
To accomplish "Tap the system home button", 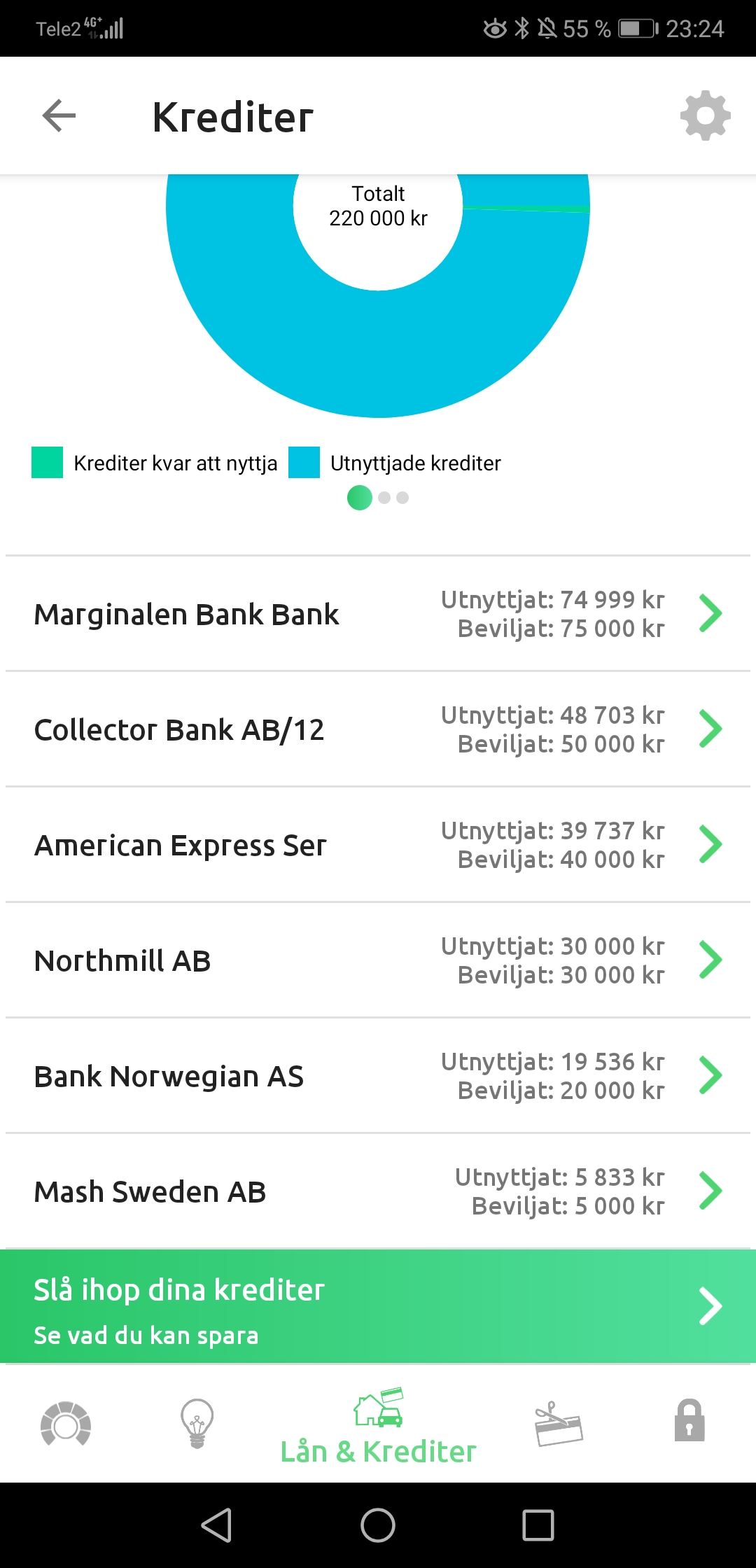I will click(x=378, y=1525).
